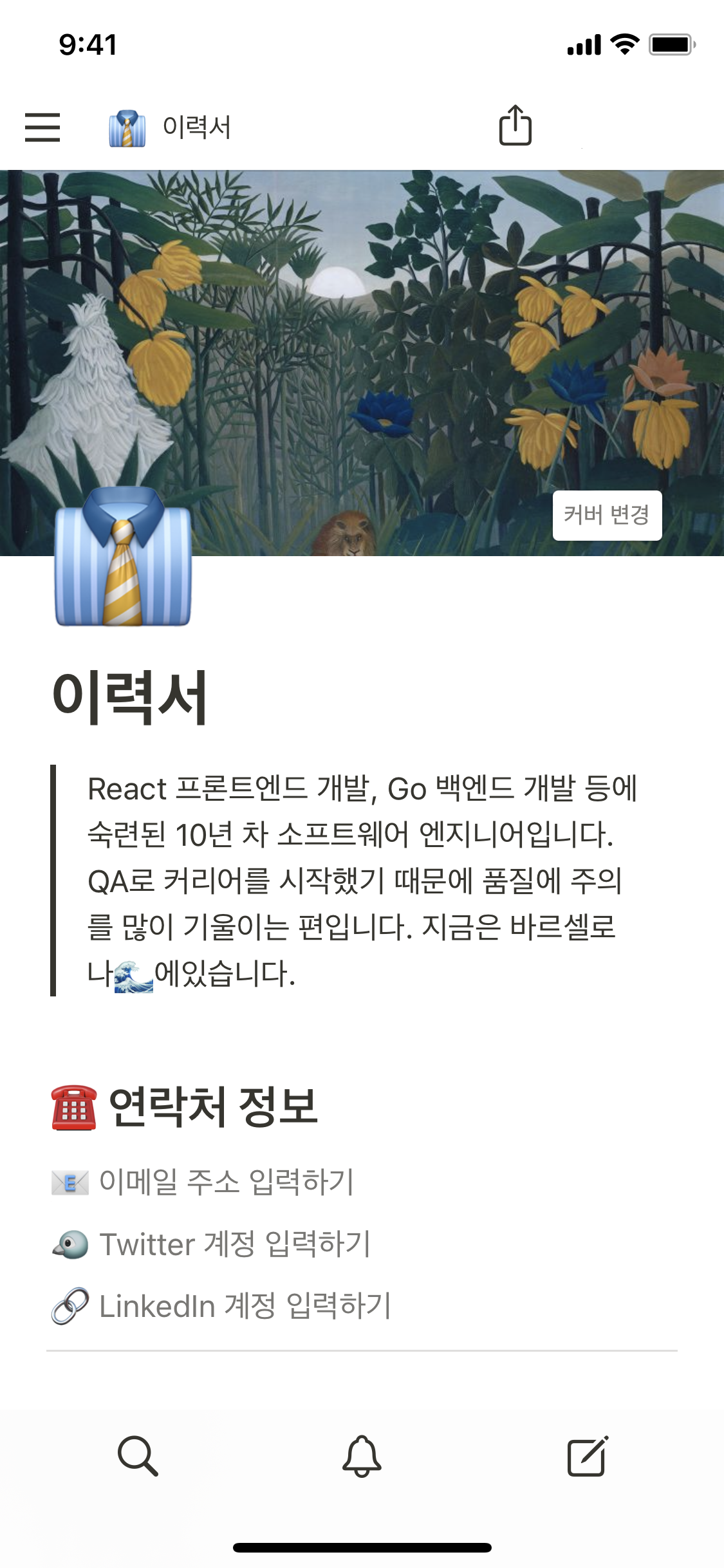The image size is (724, 1568).
Task: Share this 이력서 page
Action: 515,126
